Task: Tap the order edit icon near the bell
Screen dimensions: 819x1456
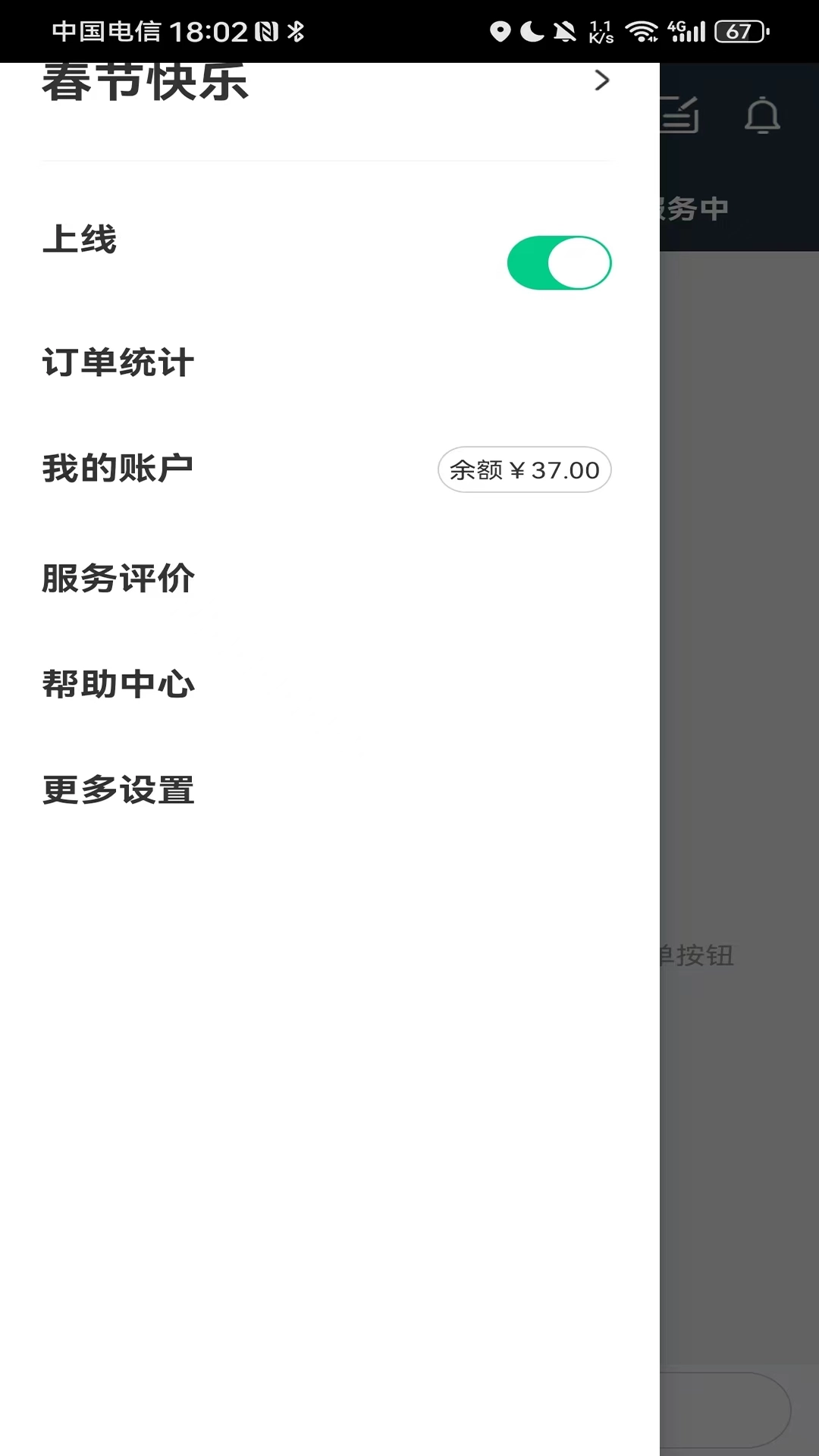Action: (x=680, y=116)
